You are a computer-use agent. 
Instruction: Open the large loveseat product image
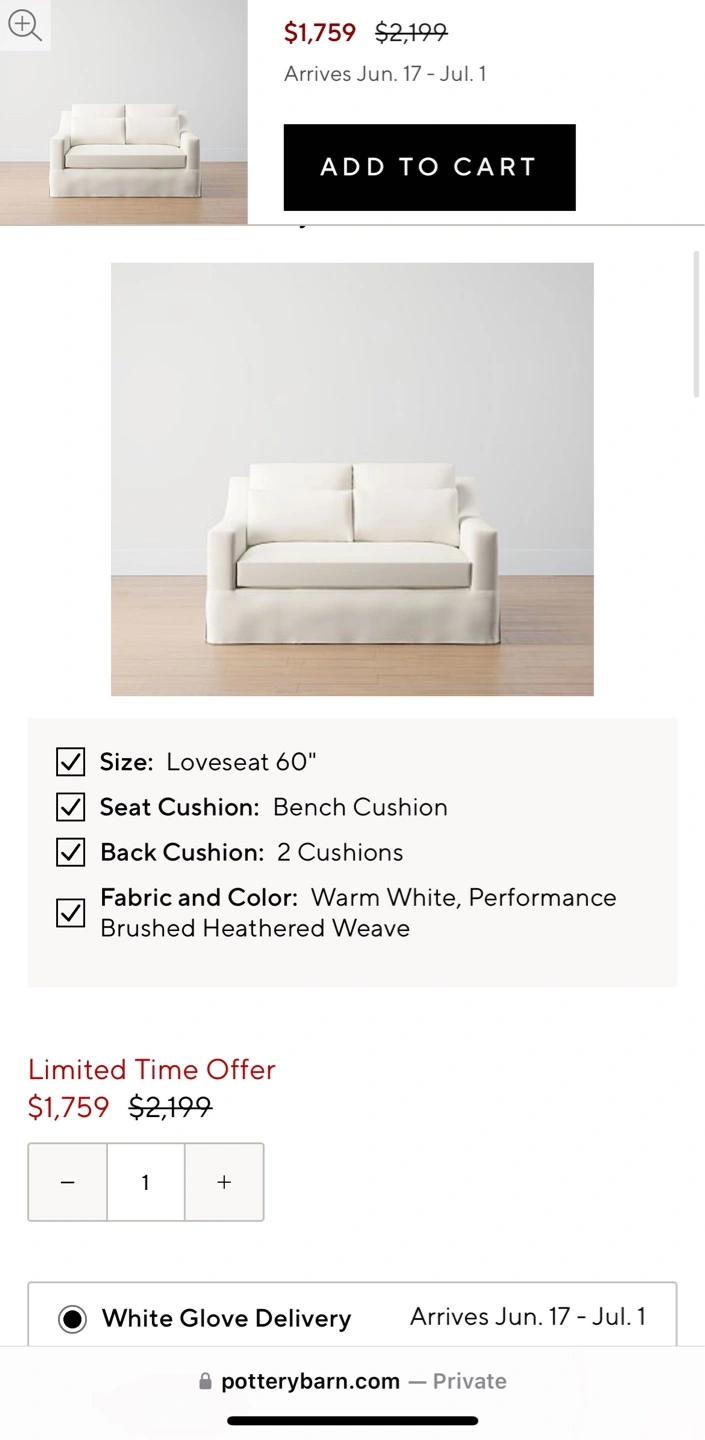coord(352,479)
